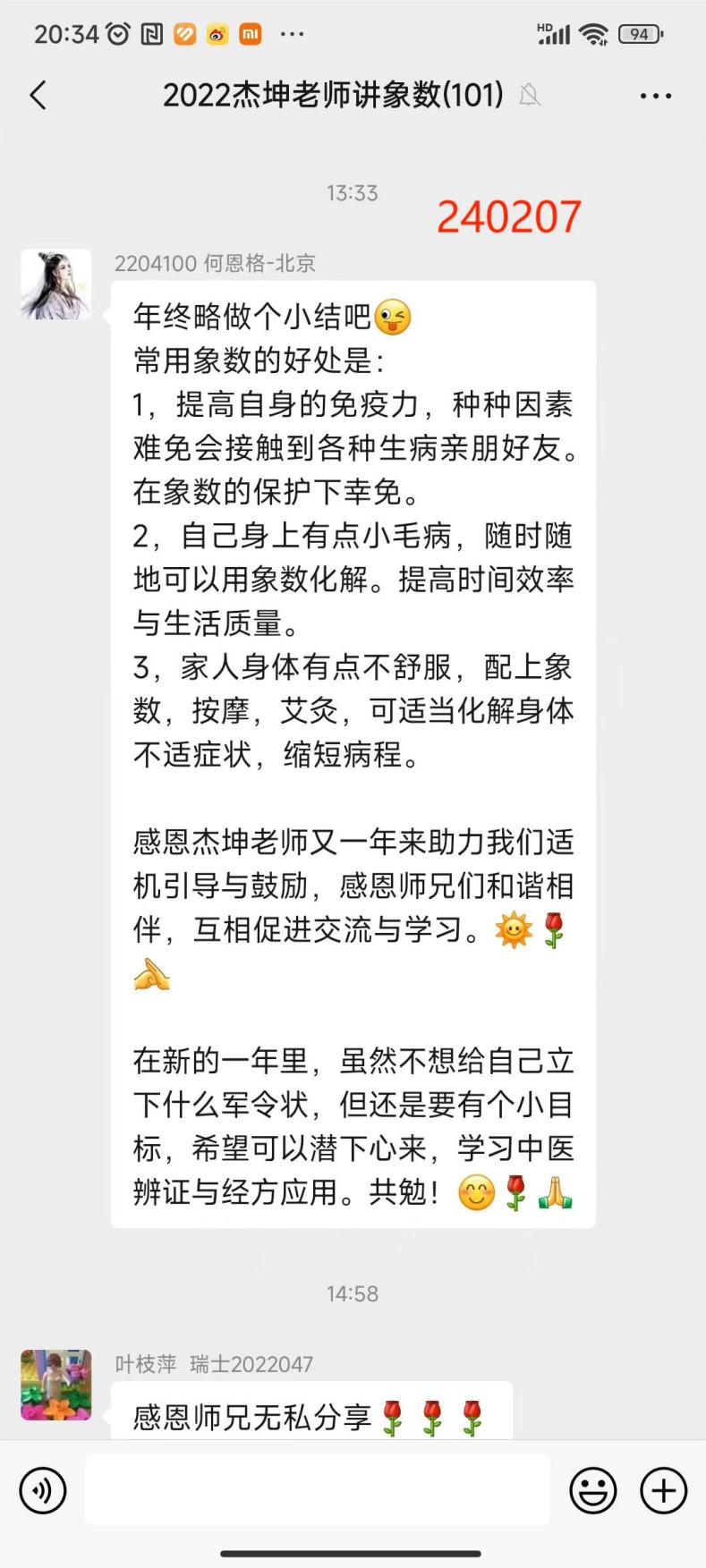Image resolution: width=706 pixels, height=1568 pixels.
Task: View 何恩格-北京's profile avatar
Action: [x=56, y=284]
